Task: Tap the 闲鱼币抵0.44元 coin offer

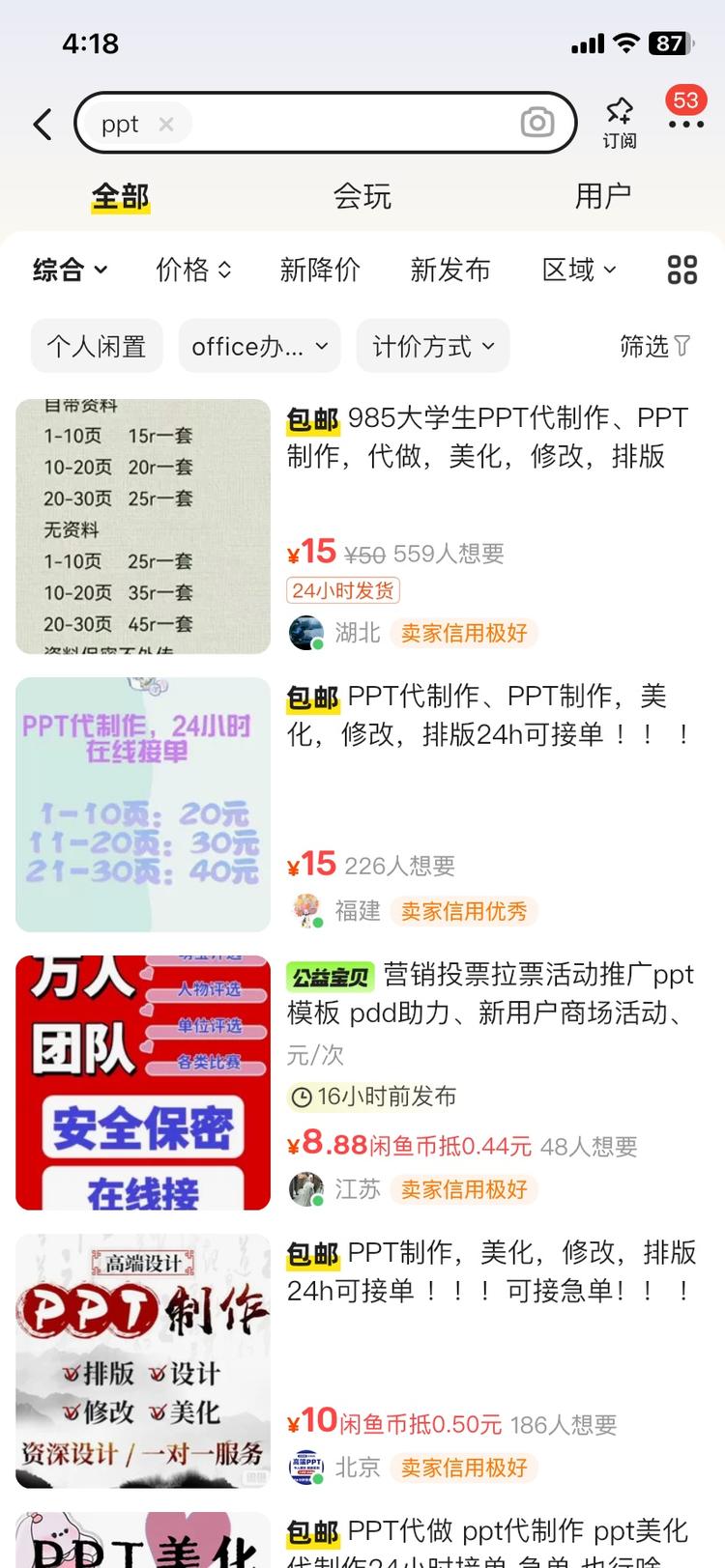Action: [x=451, y=1145]
